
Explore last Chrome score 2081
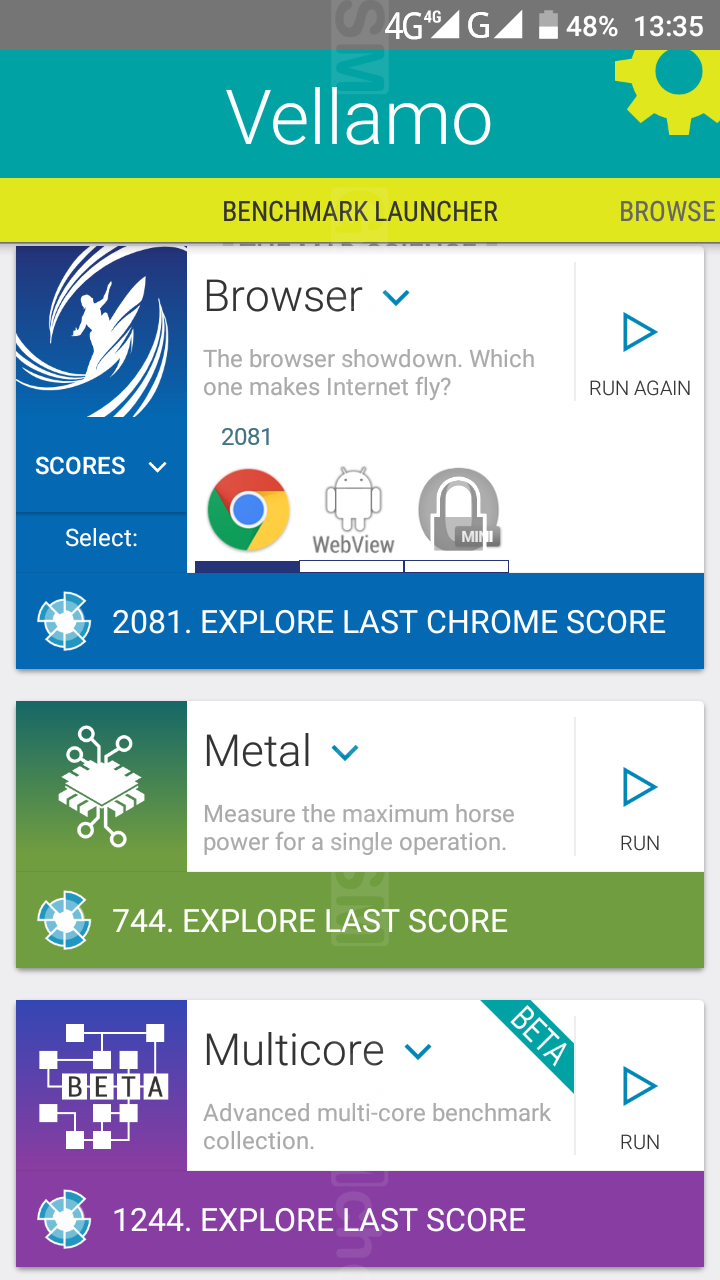coord(360,622)
